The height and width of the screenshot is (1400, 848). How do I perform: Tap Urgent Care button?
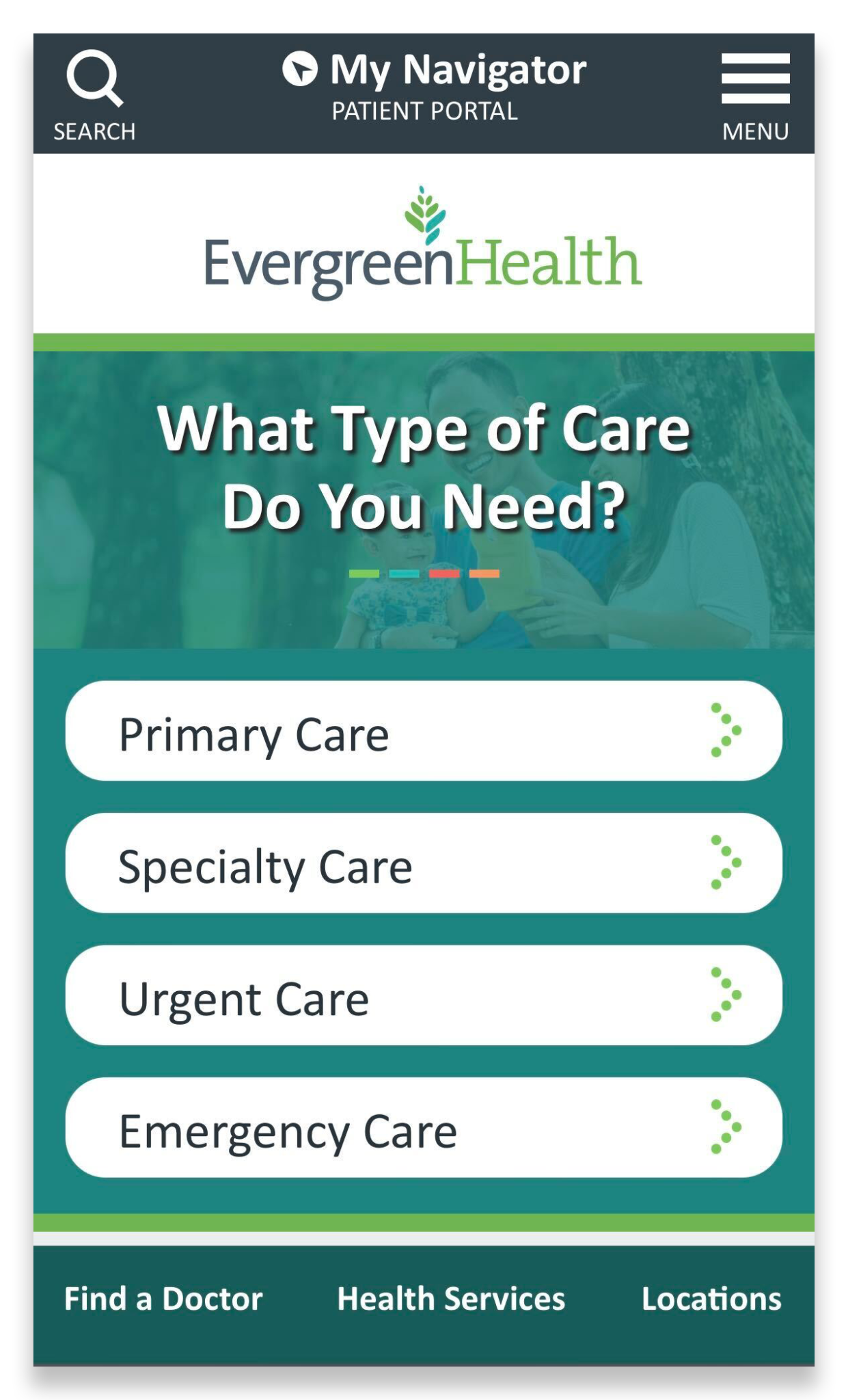coord(423,995)
